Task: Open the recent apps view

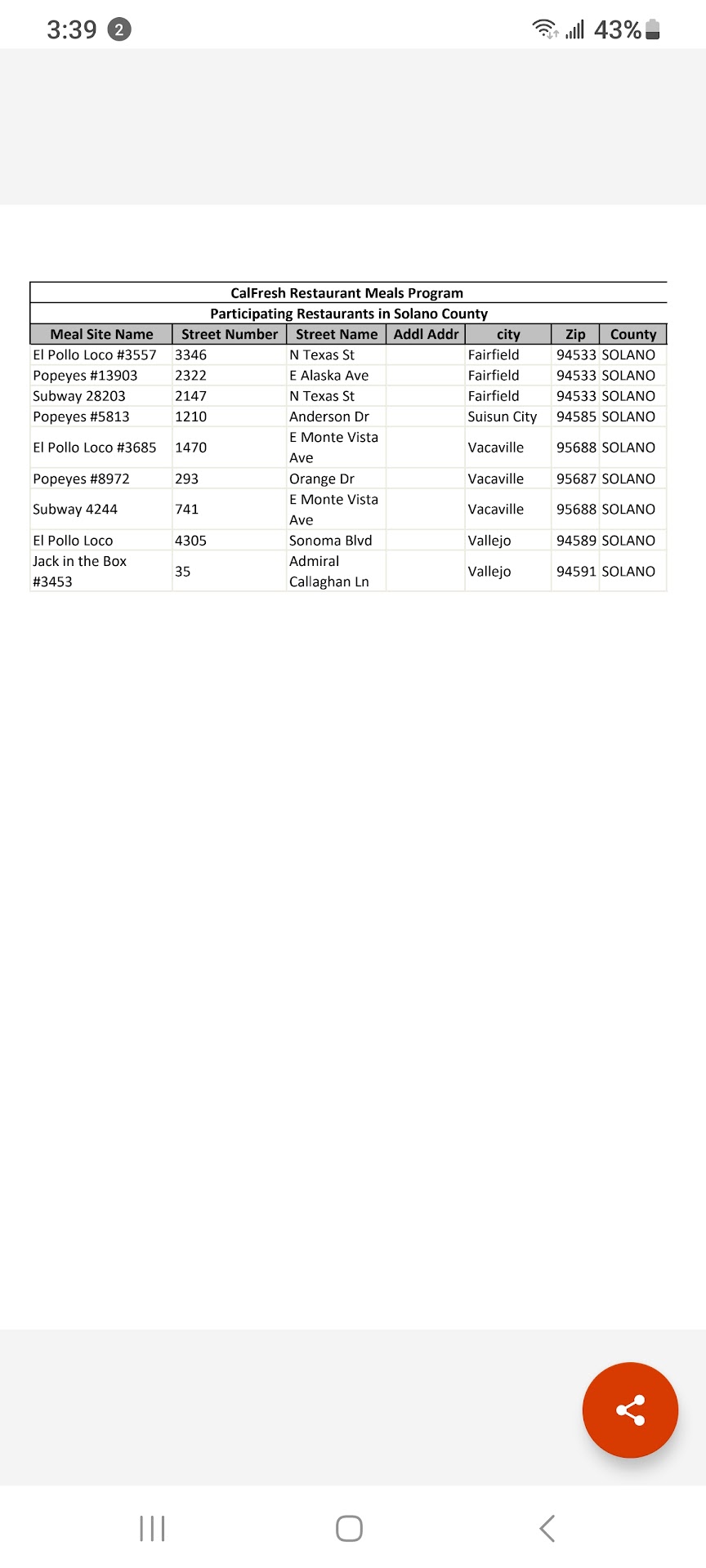Action: click(153, 1528)
